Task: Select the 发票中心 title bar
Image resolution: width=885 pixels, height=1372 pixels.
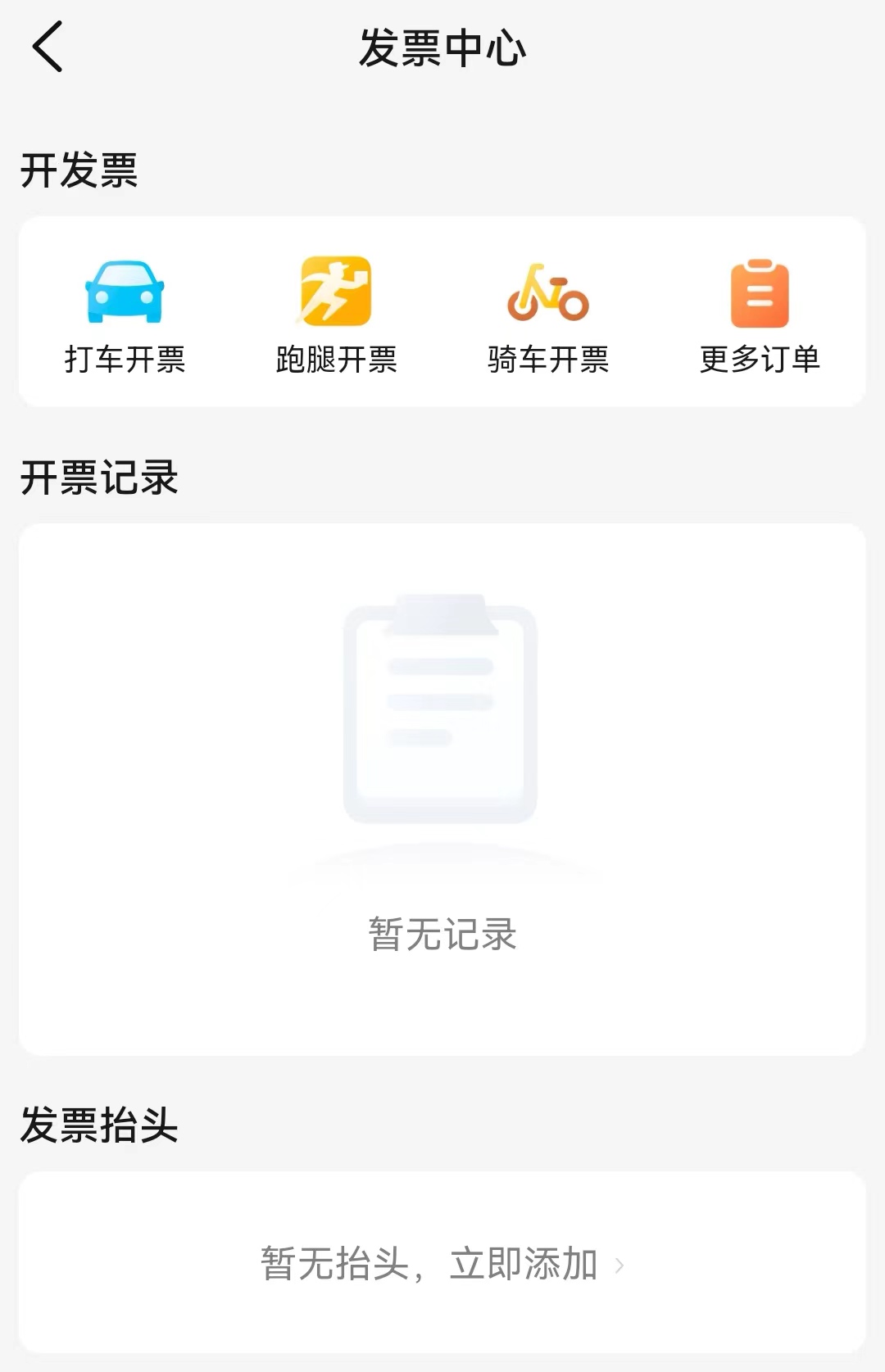Action: pos(442,45)
